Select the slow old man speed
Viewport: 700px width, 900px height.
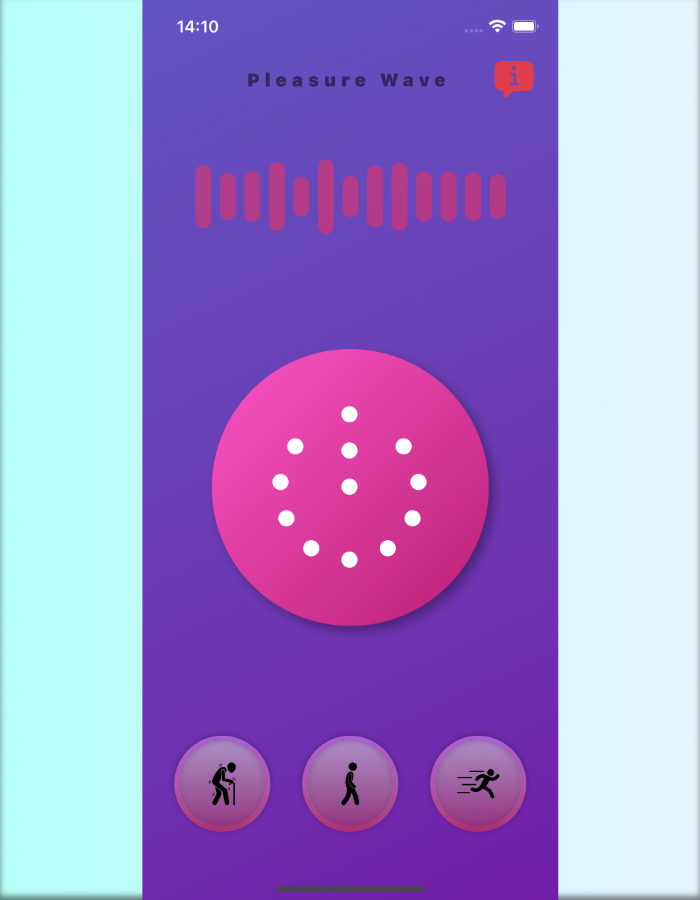tap(222, 783)
